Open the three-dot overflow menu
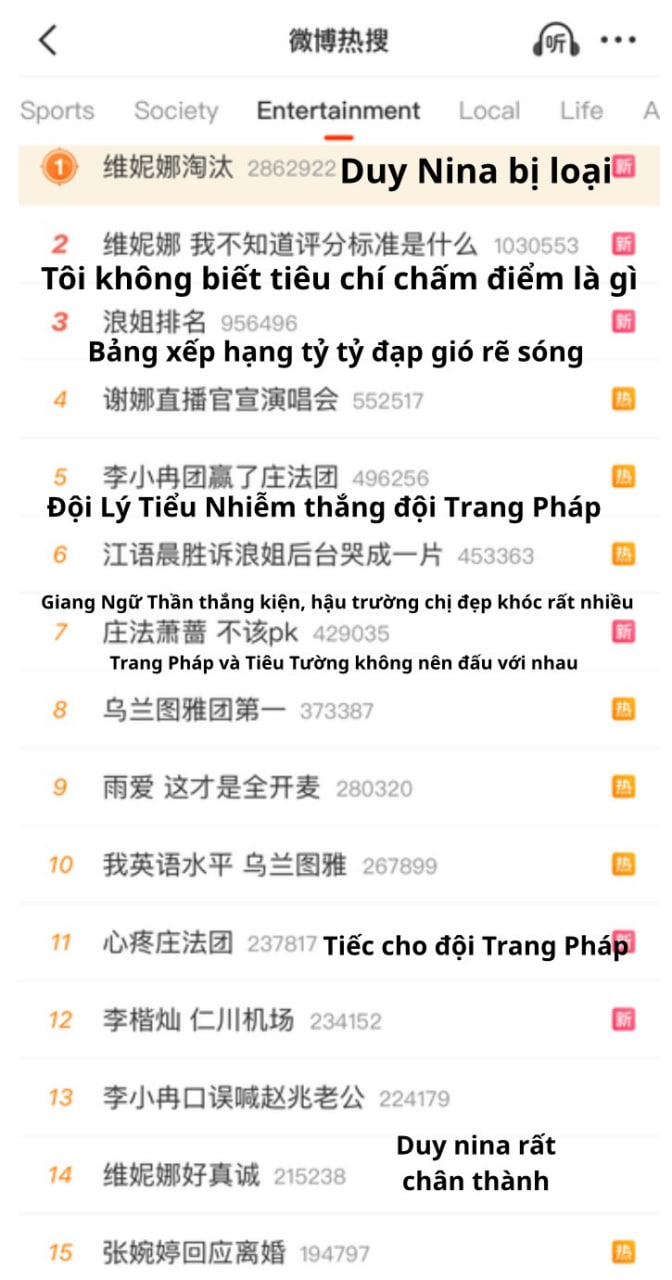 point(617,41)
